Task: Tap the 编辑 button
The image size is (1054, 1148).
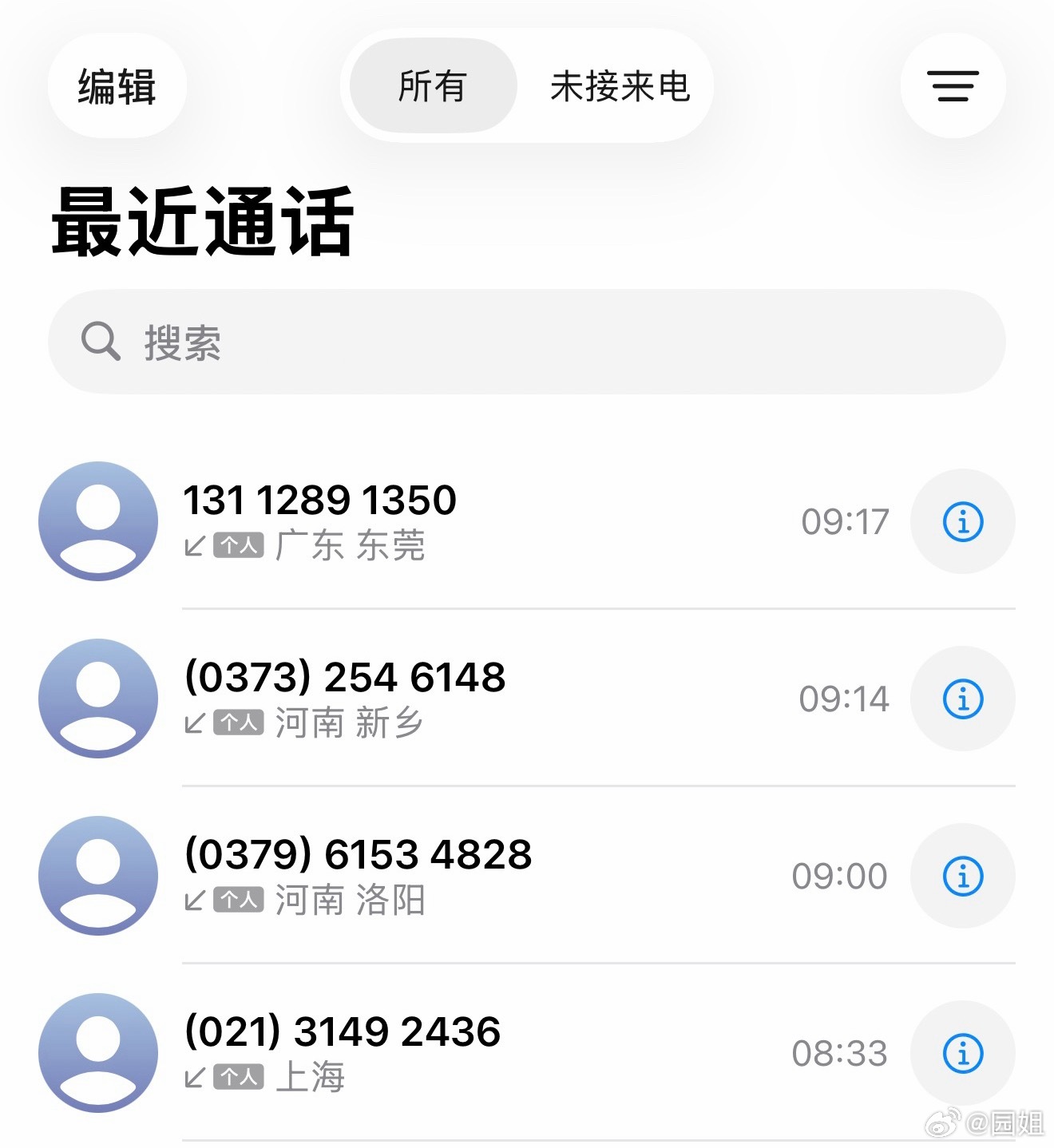Action: [x=117, y=85]
